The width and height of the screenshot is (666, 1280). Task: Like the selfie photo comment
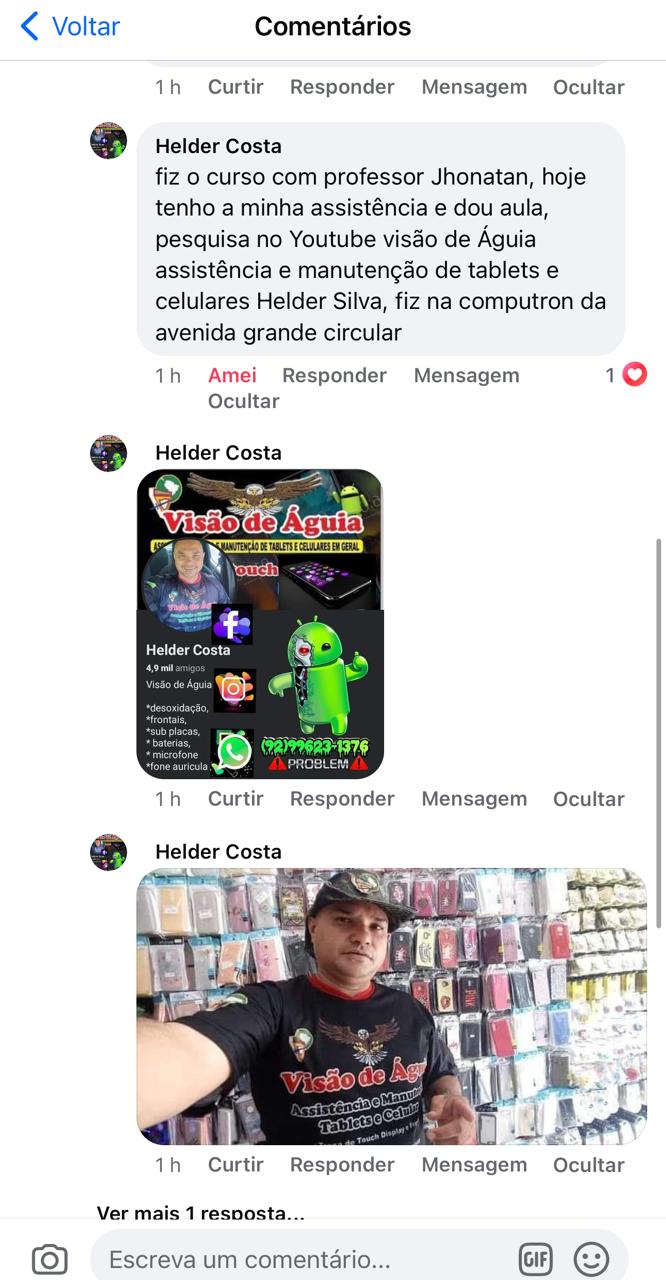(x=235, y=1164)
